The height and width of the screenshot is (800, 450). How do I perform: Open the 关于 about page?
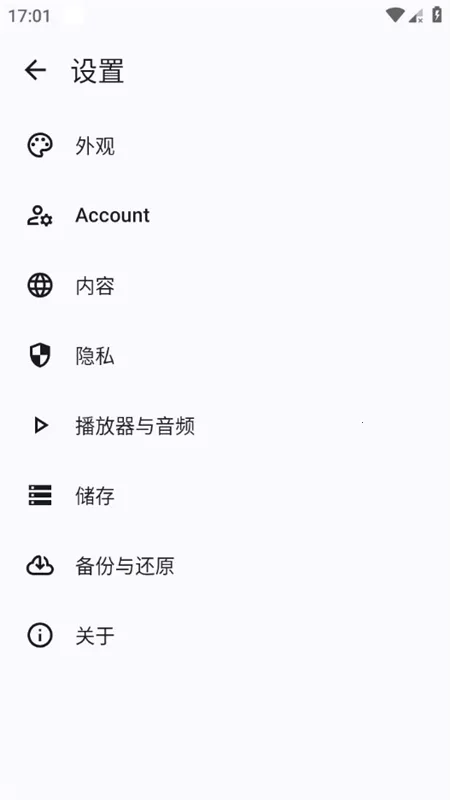point(225,635)
